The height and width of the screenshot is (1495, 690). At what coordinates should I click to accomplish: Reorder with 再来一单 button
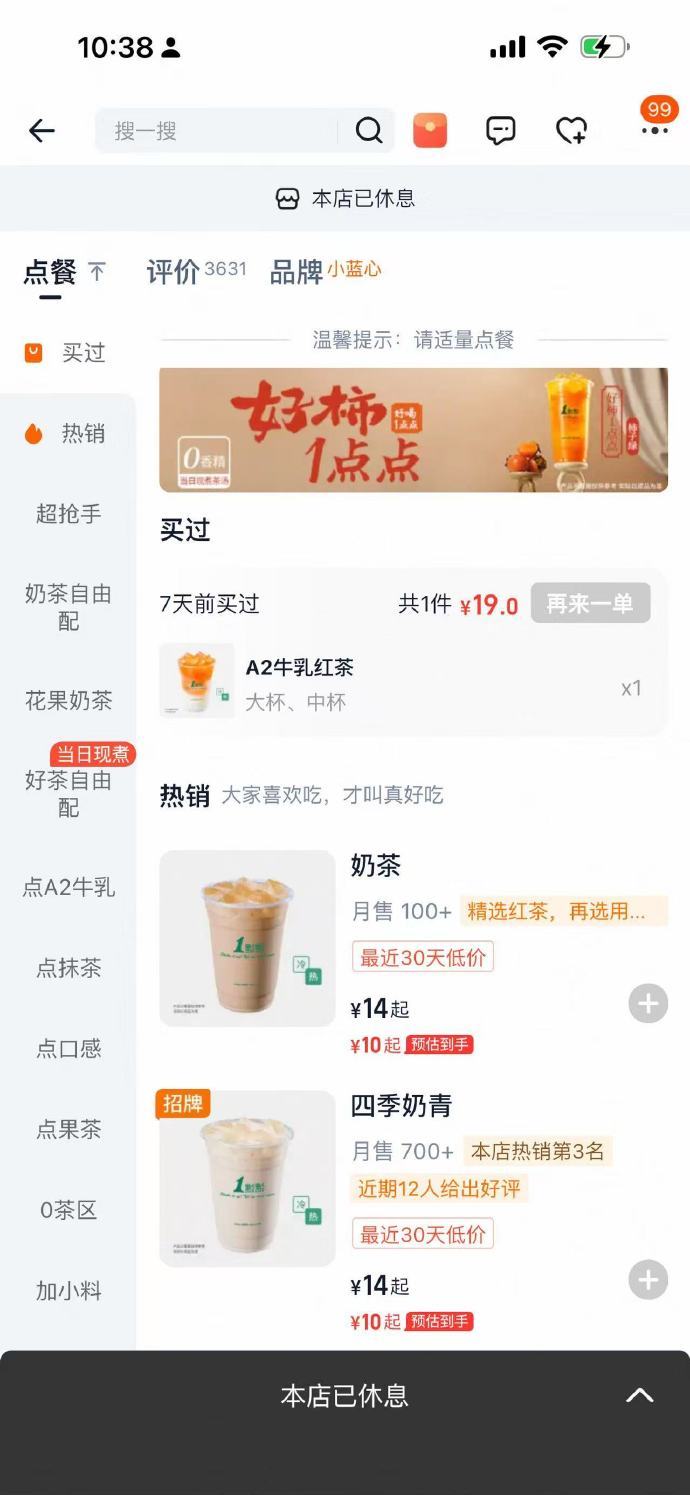click(590, 604)
